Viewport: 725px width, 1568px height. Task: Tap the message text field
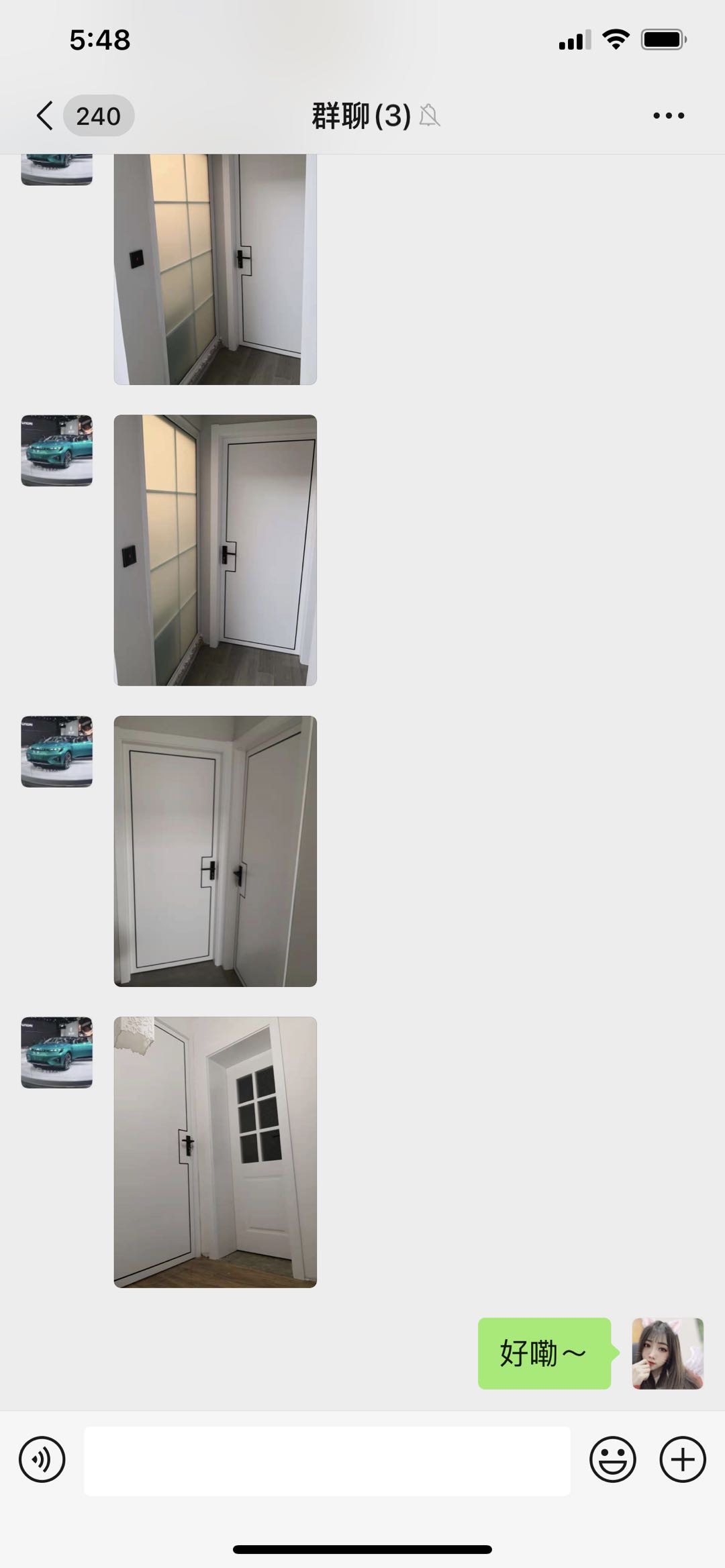coord(327,1461)
